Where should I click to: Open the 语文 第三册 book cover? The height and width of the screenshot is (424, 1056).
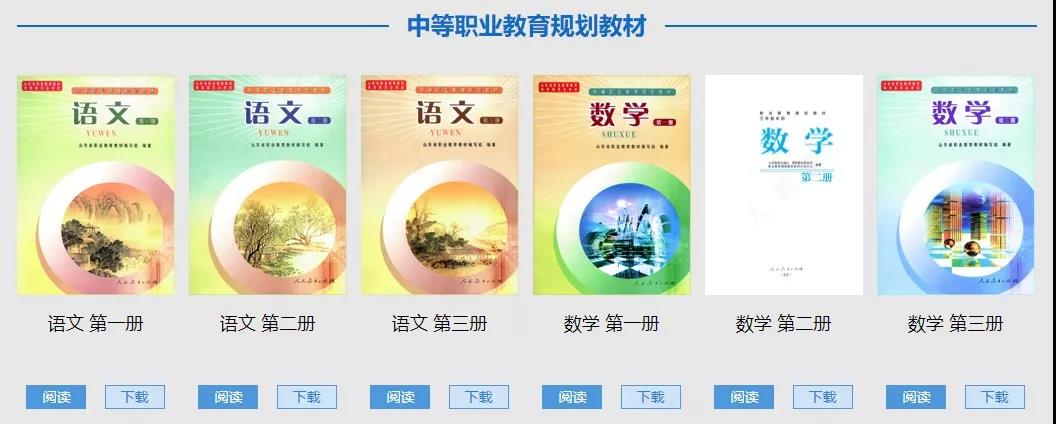pyautogui.click(x=440, y=185)
